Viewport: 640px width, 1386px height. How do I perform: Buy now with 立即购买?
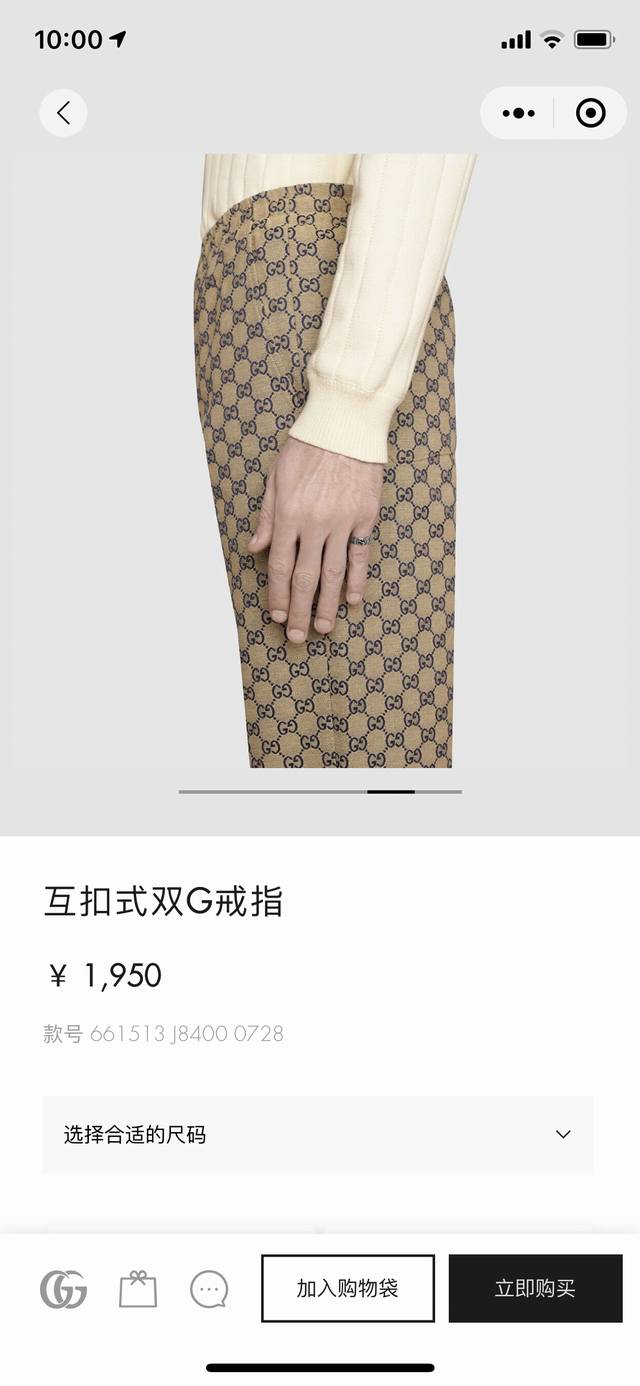535,1288
